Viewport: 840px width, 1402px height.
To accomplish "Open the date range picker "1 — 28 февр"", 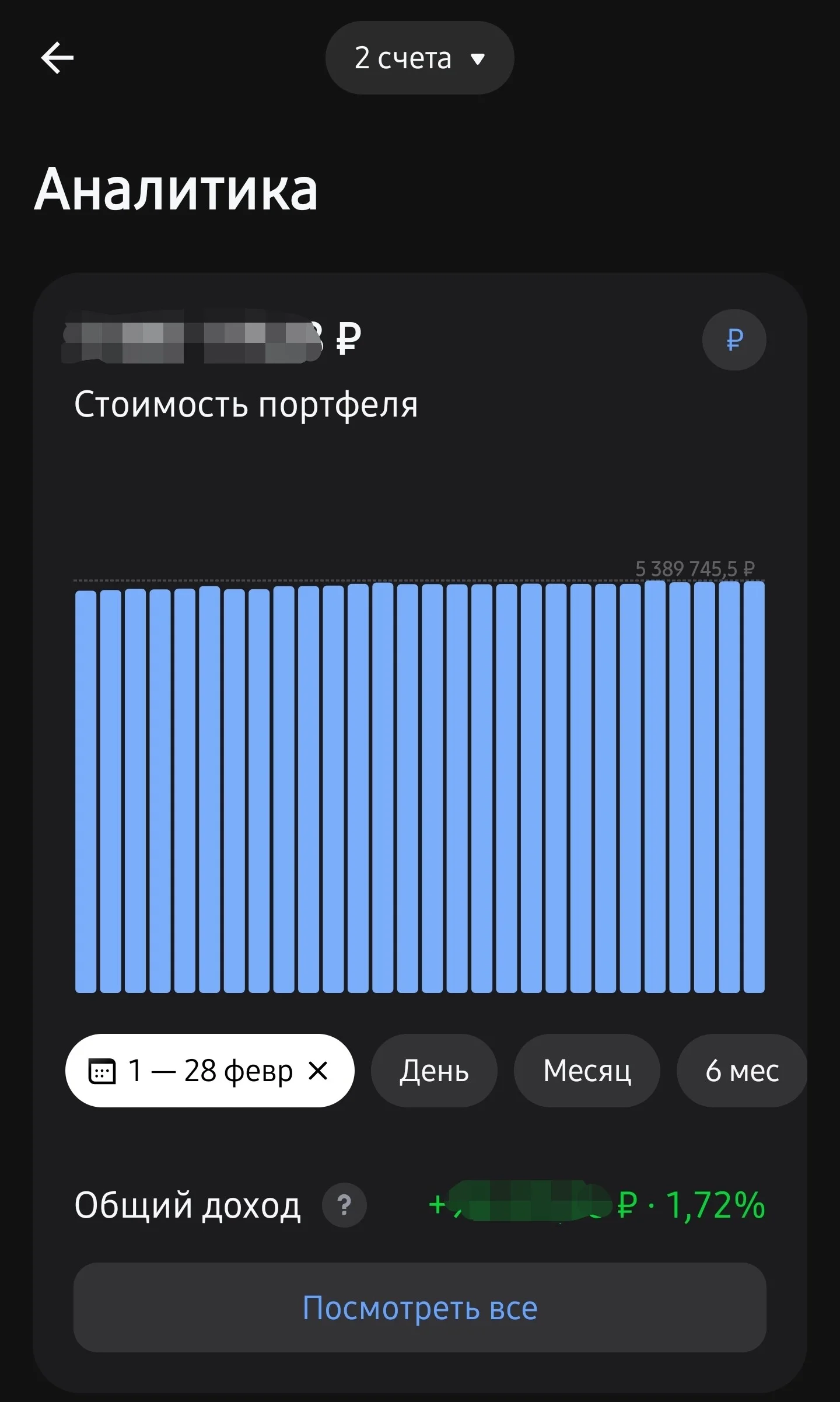I will [x=198, y=1071].
